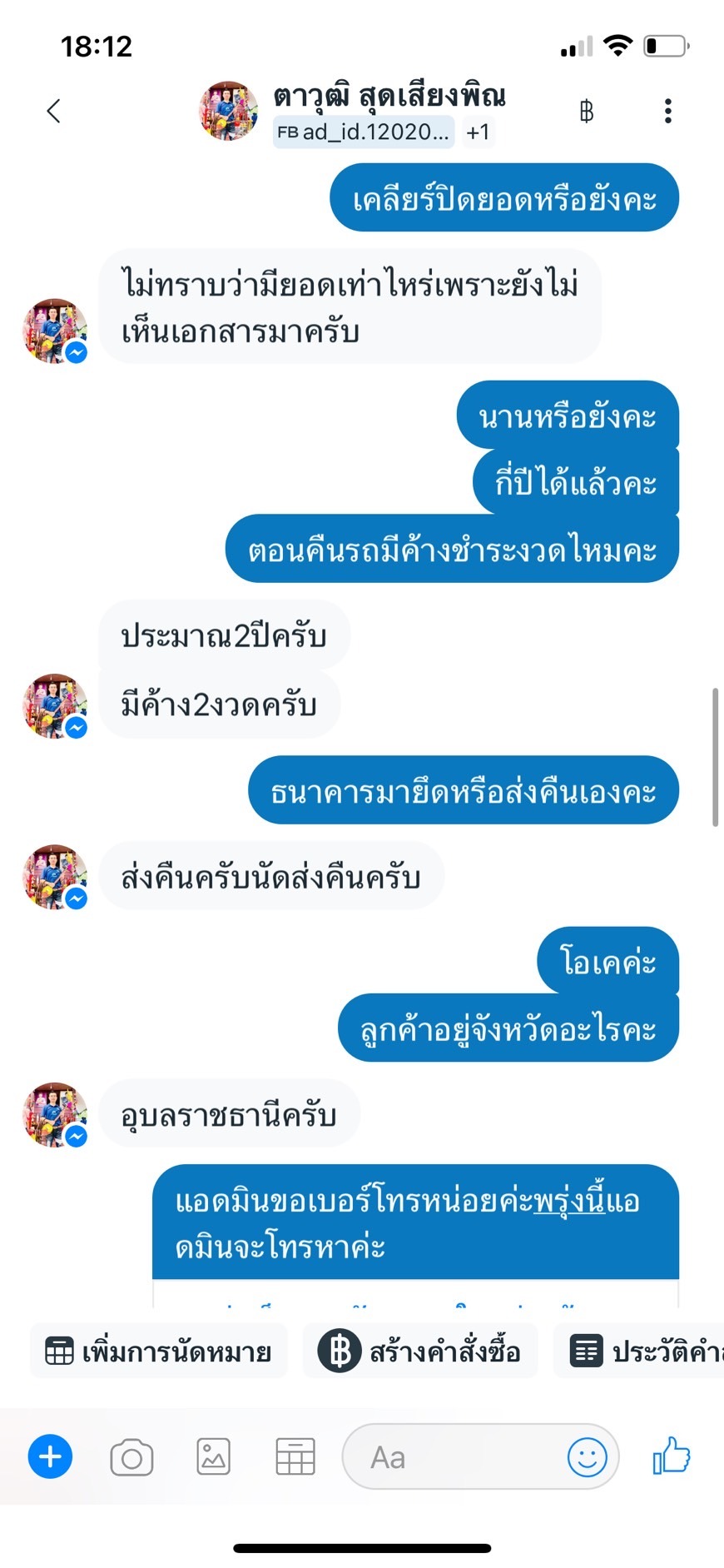Tap the สร้างคำสั่งซื้อ button

click(420, 1351)
